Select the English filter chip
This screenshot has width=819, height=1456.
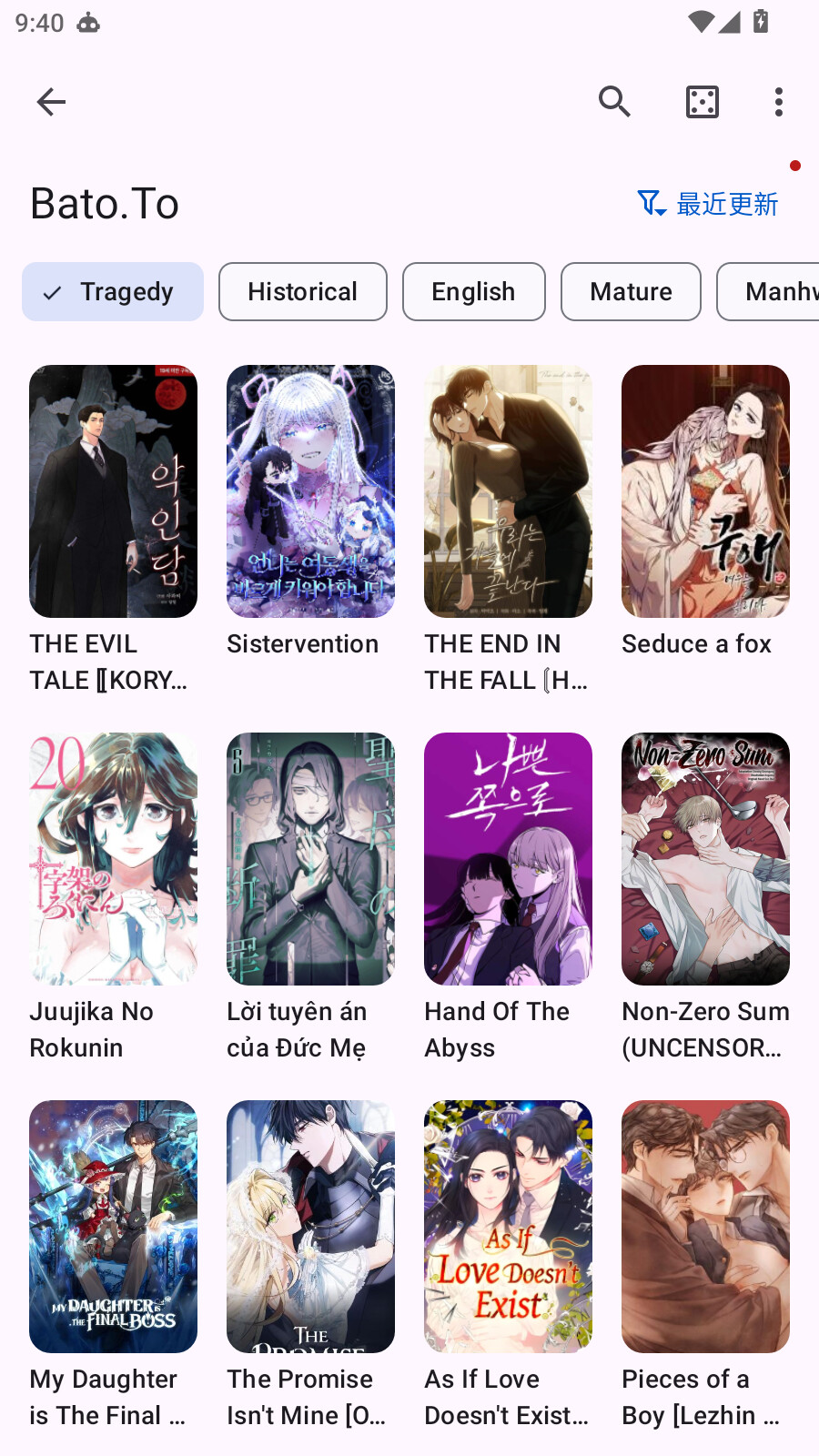(473, 292)
